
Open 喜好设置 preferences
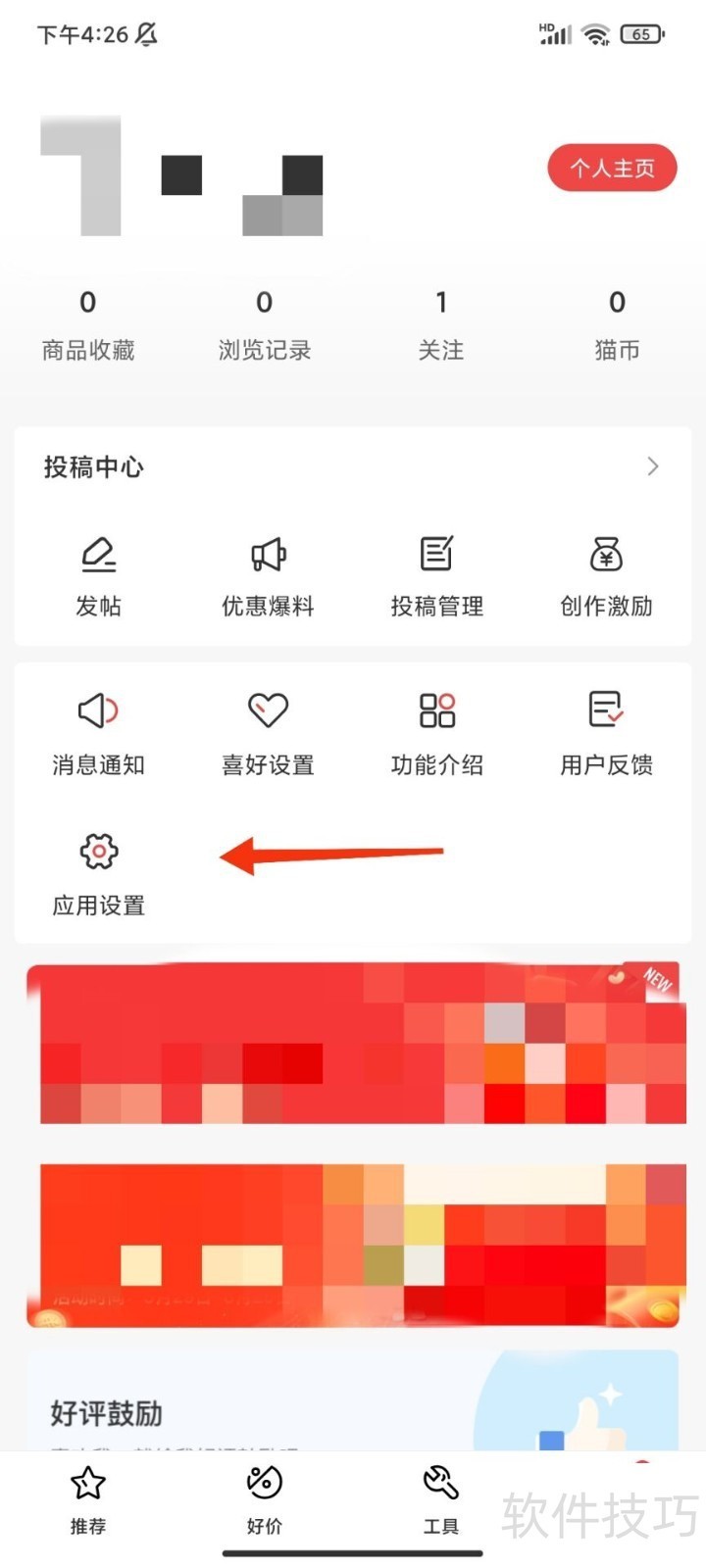(x=268, y=734)
